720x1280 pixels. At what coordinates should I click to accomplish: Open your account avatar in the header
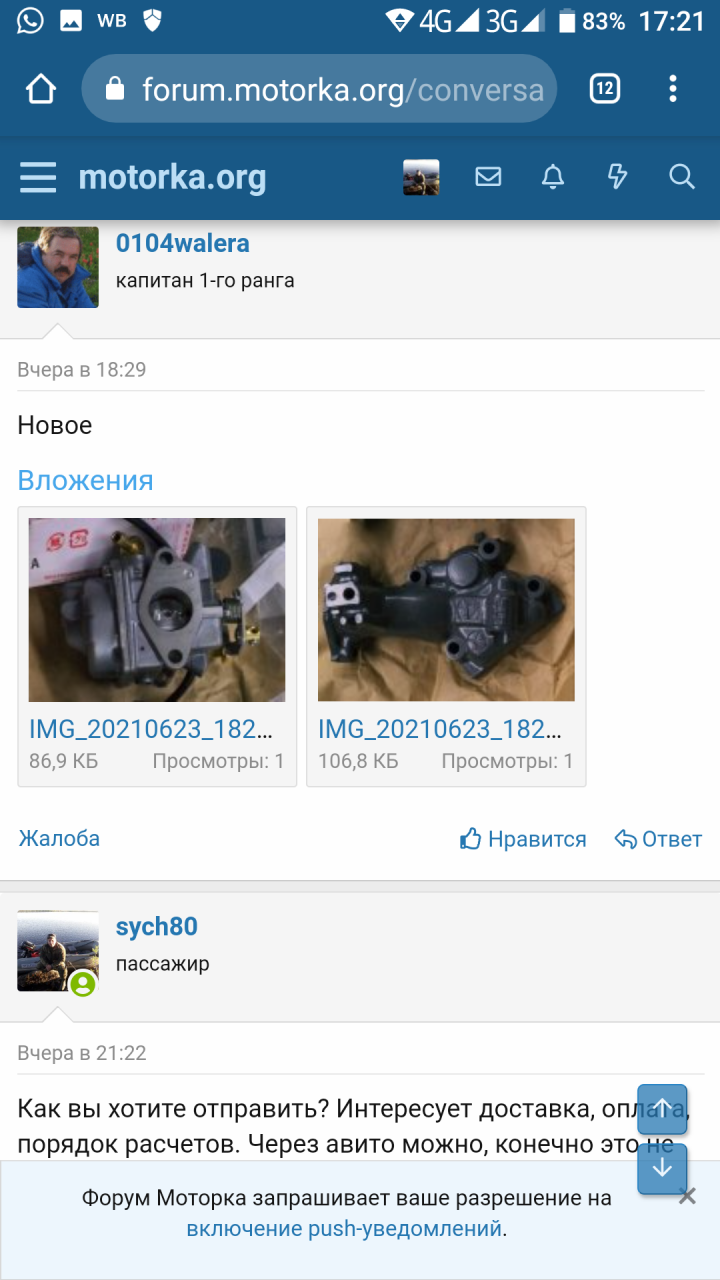click(x=421, y=177)
